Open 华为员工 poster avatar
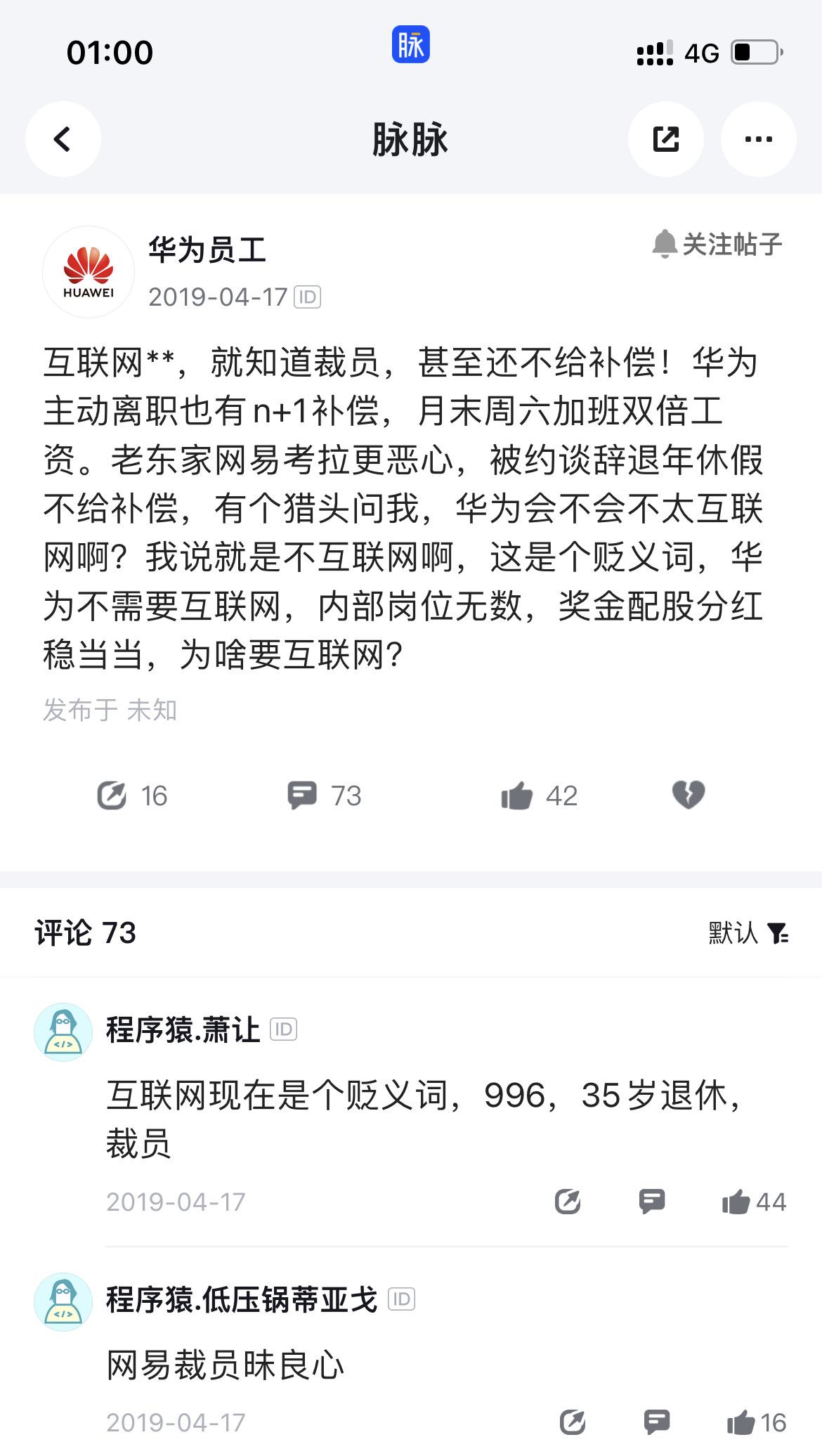 coord(89,272)
